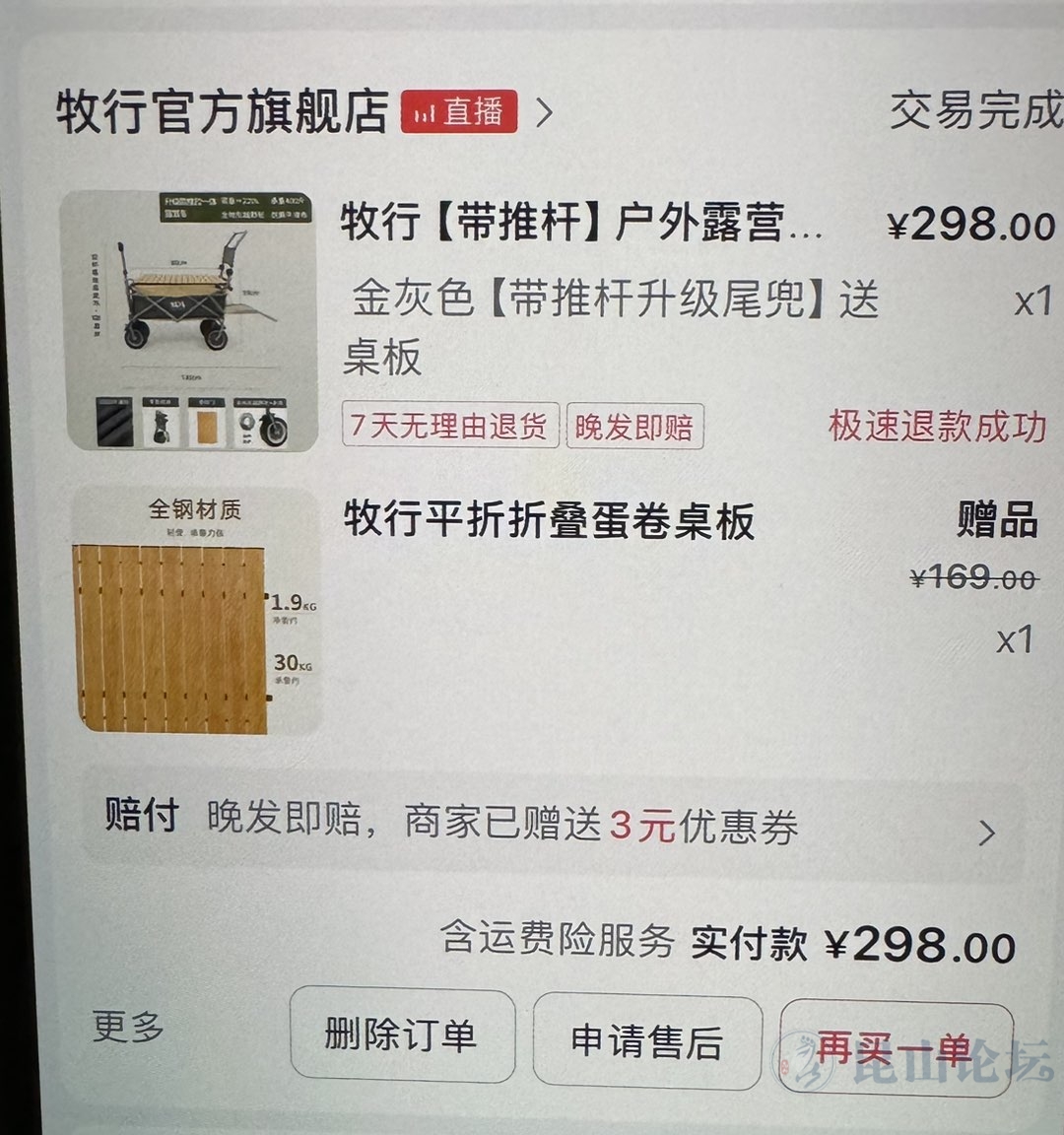
Task: Open the 赔付 晚发即赔 coupon details row
Action: pyautogui.click(x=552, y=825)
